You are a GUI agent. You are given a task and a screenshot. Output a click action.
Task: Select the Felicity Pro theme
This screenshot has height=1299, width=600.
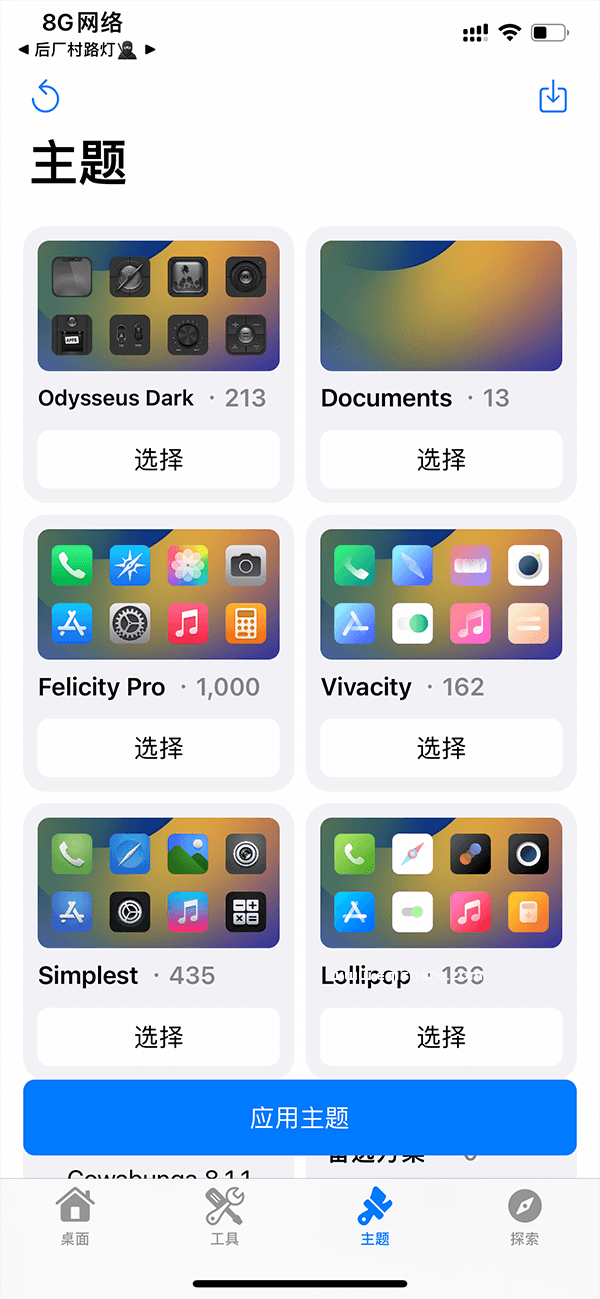point(158,747)
